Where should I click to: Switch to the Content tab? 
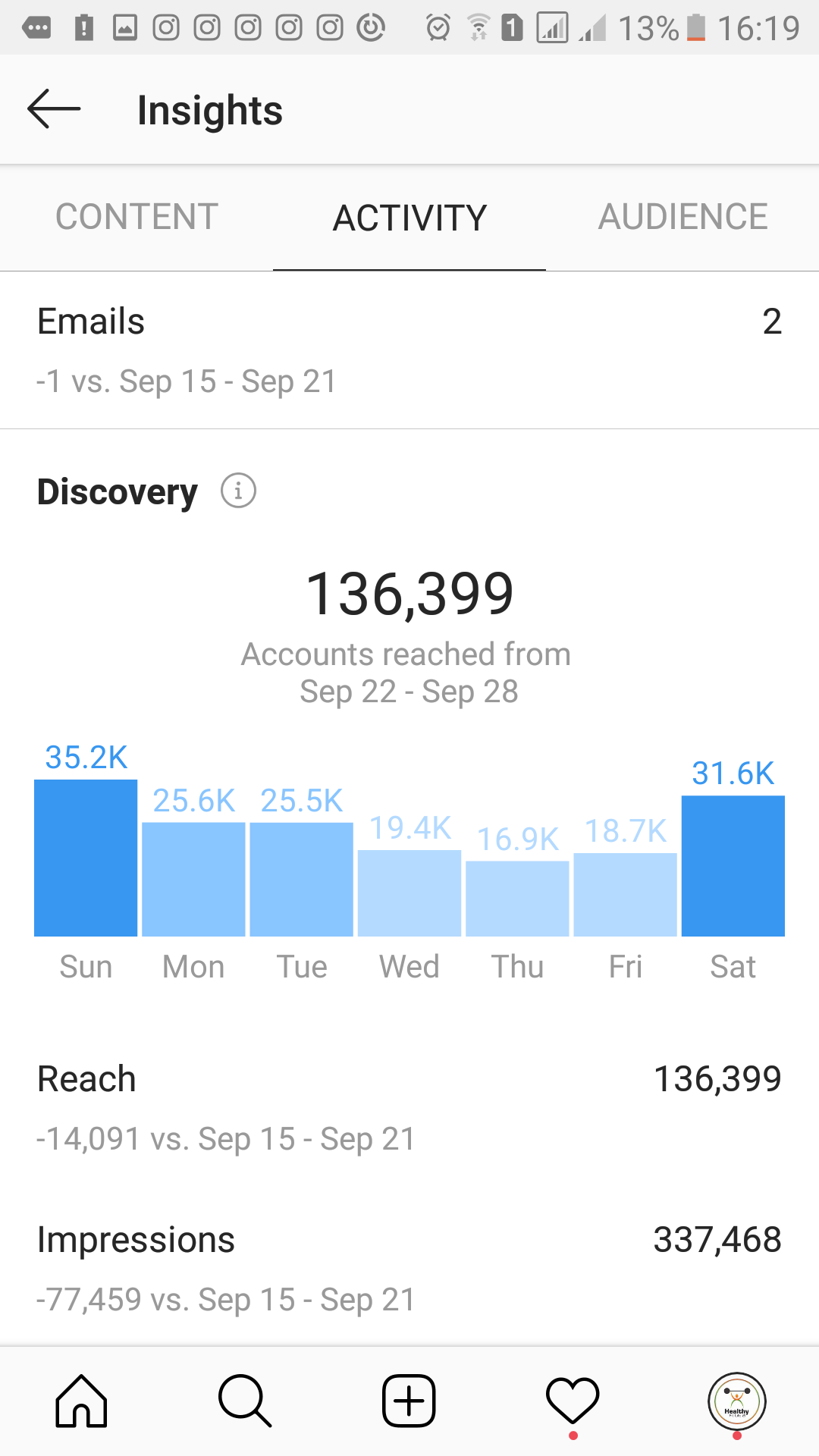[x=136, y=217]
